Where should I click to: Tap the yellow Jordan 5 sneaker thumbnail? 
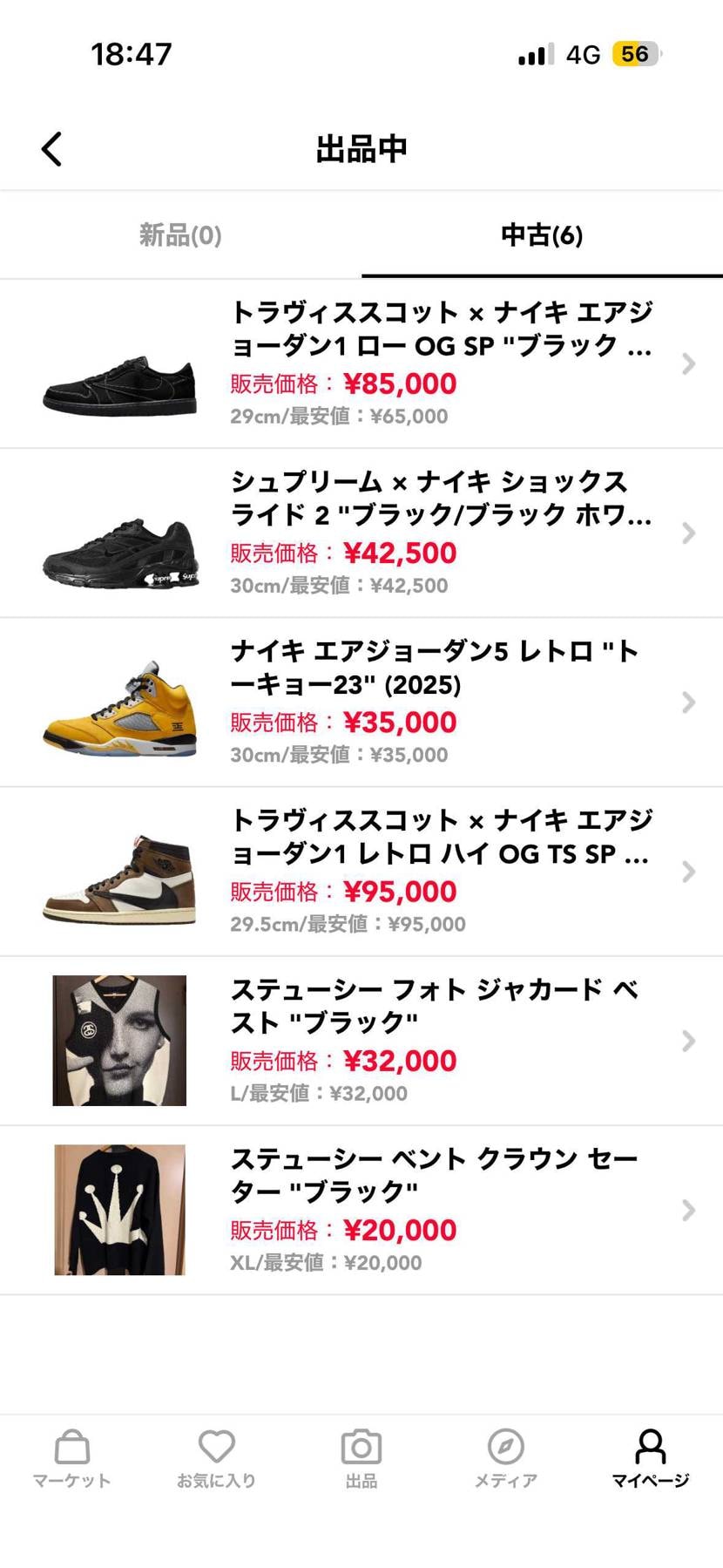coord(119,702)
